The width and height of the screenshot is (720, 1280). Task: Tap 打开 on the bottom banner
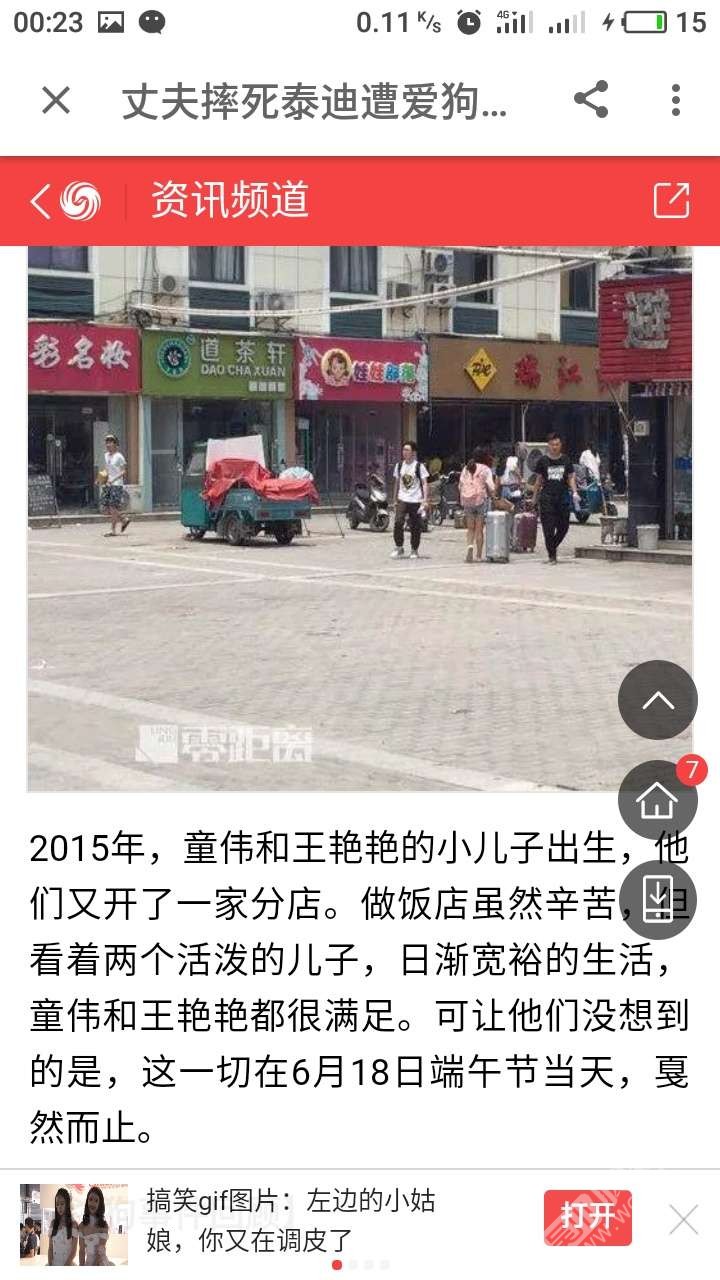point(587,1217)
